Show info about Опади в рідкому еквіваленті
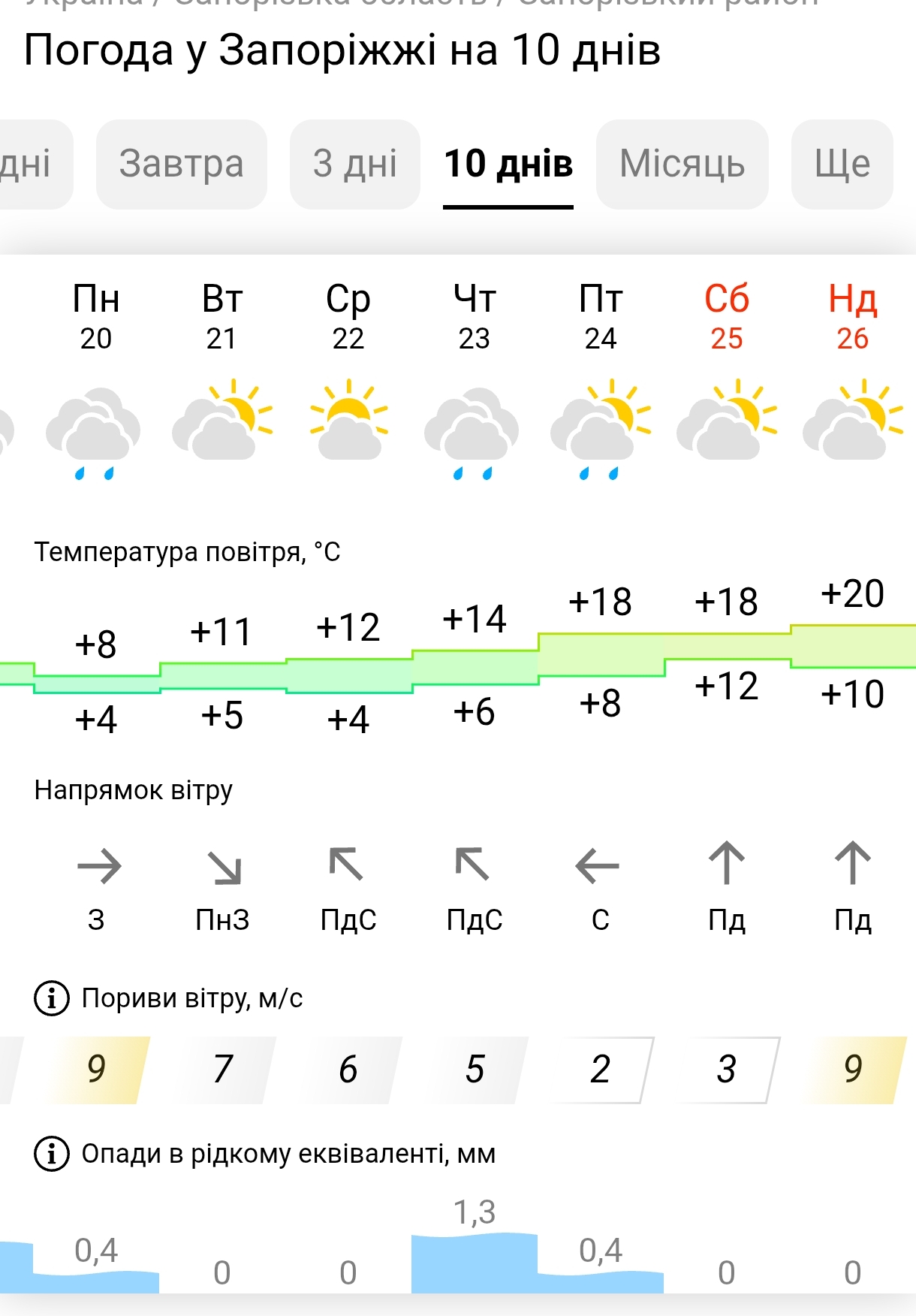 (x=52, y=1153)
